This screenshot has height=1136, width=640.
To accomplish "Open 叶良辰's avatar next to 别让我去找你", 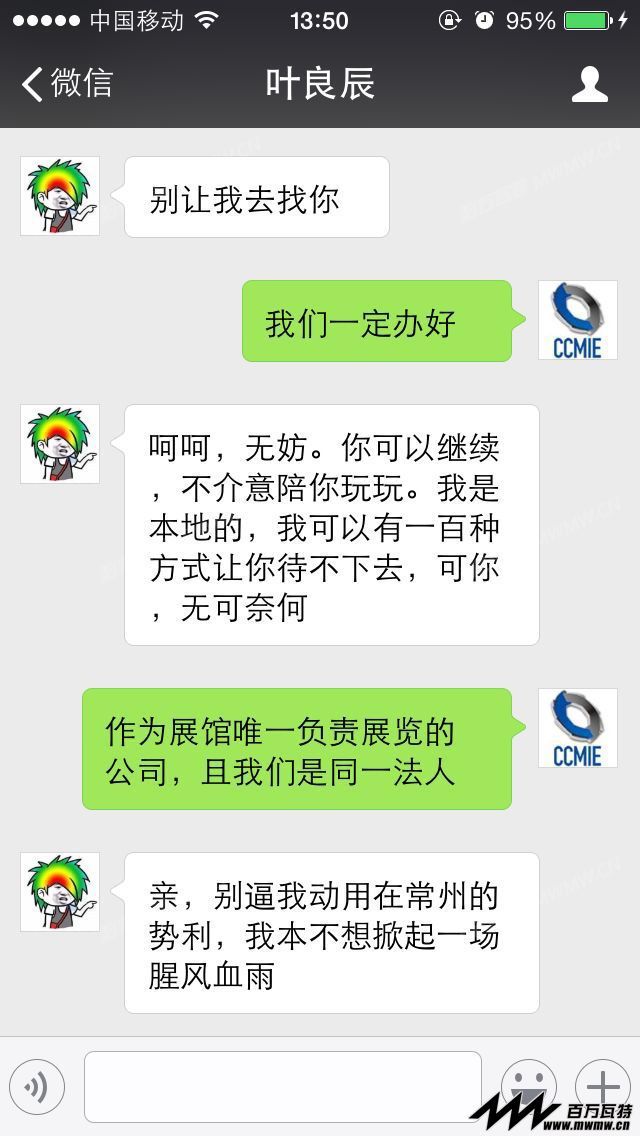I will point(60,196).
